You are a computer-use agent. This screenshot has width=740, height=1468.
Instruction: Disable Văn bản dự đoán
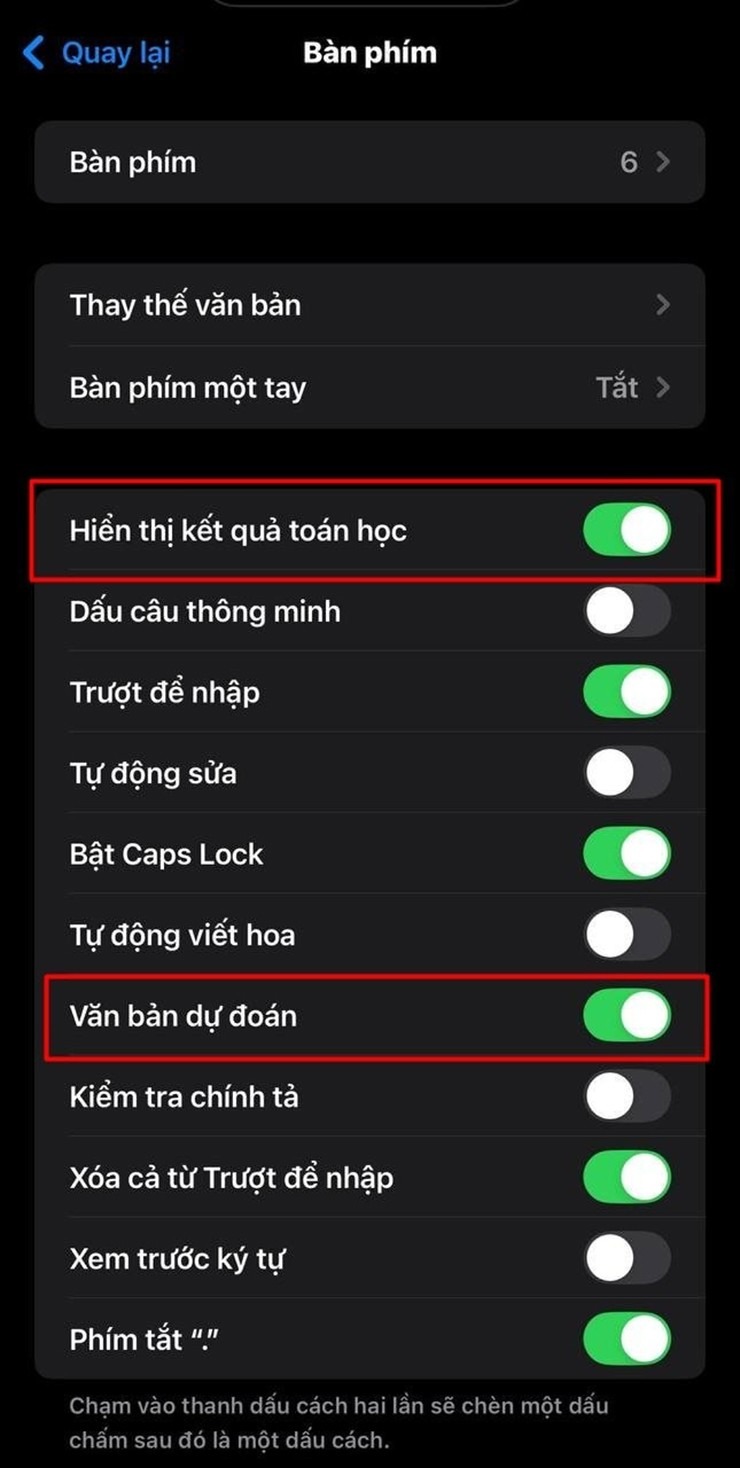point(627,1016)
